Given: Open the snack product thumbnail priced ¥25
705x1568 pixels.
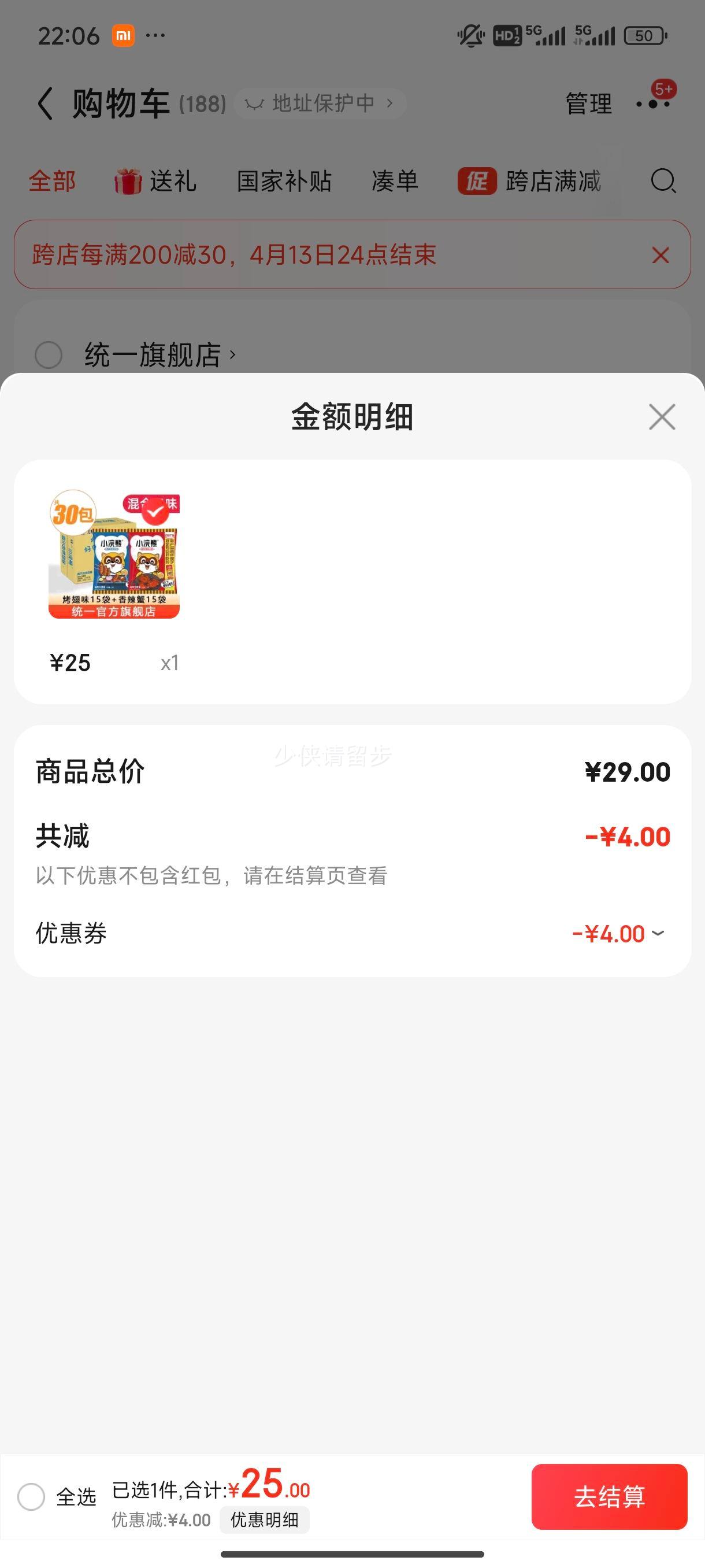Looking at the screenshot, I should pos(114,554).
